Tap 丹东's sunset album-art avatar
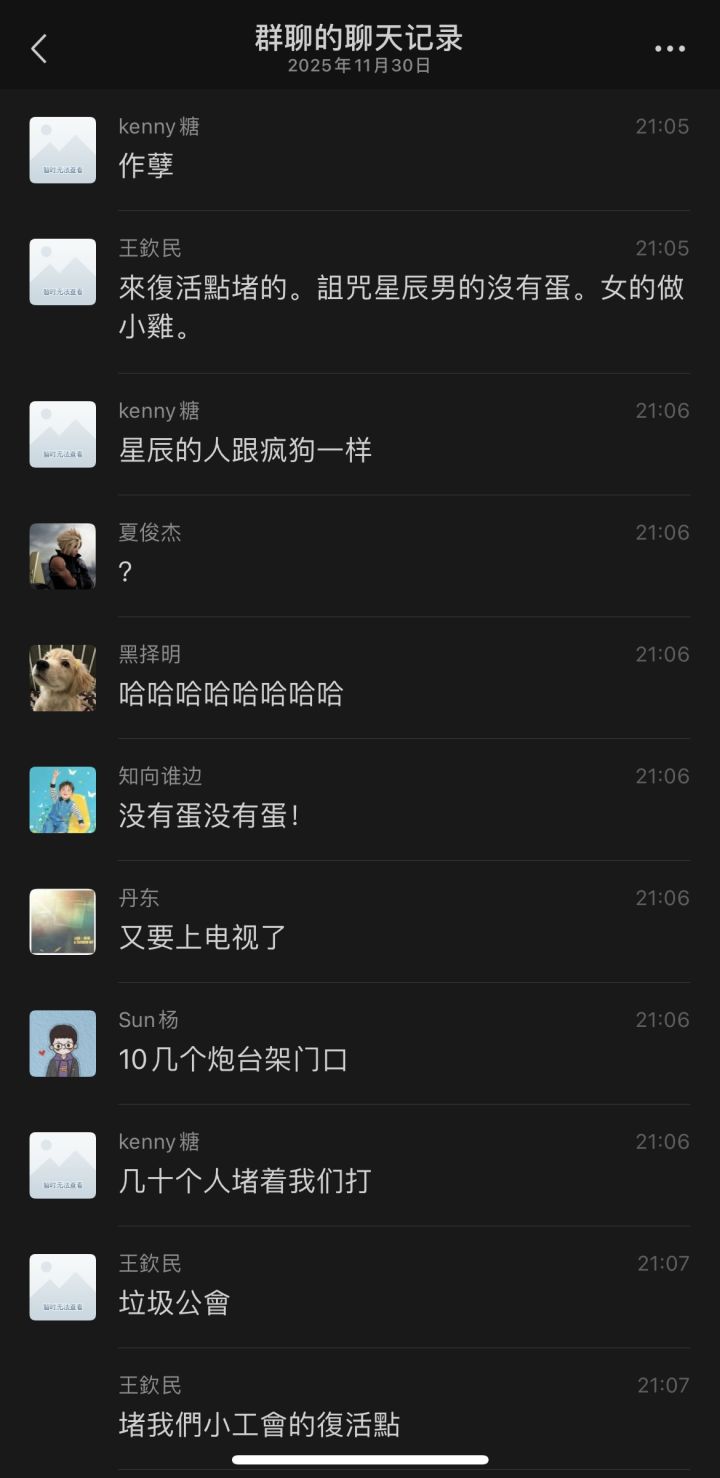This screenshot has height=1478, width=720. coord(62,920)
